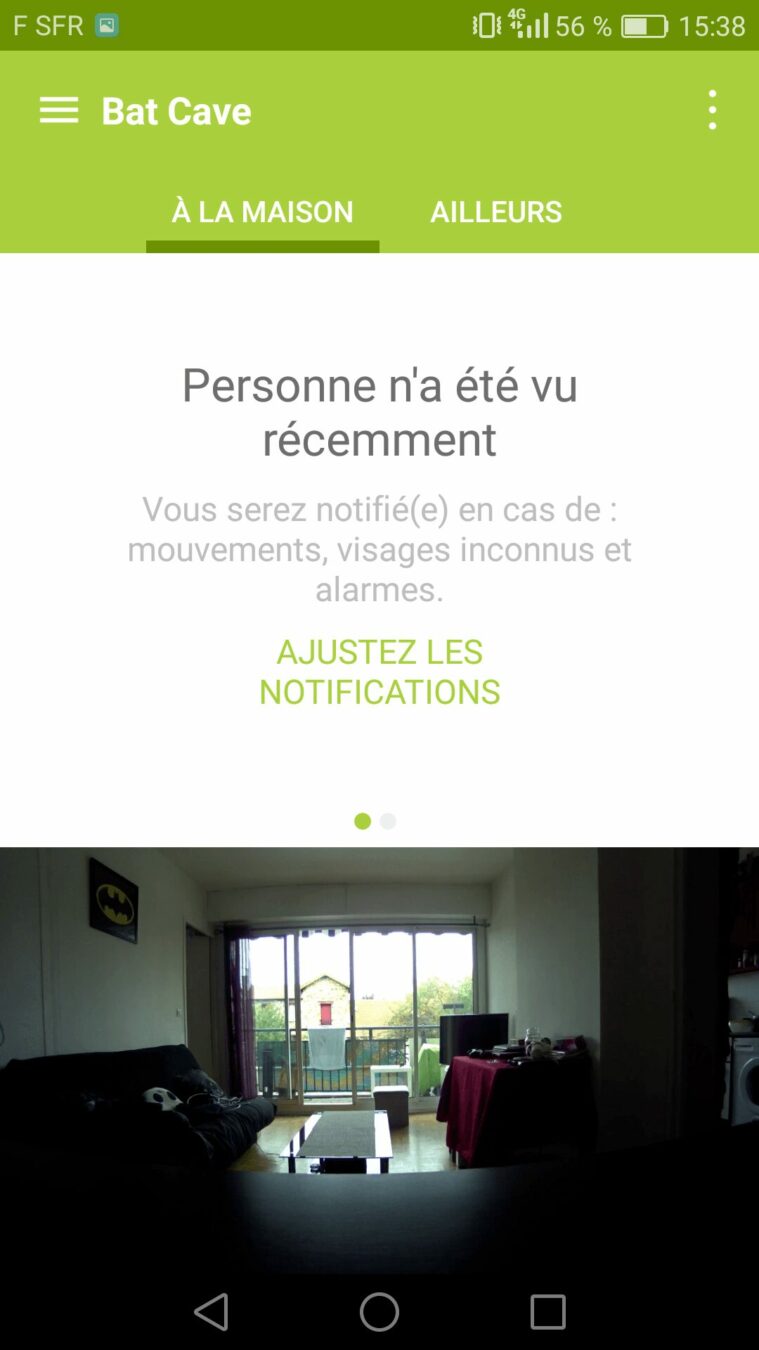This screenshot has height=1350, width=759.
Task: Open the three-dot overflow menu
Action: [712, 110]
